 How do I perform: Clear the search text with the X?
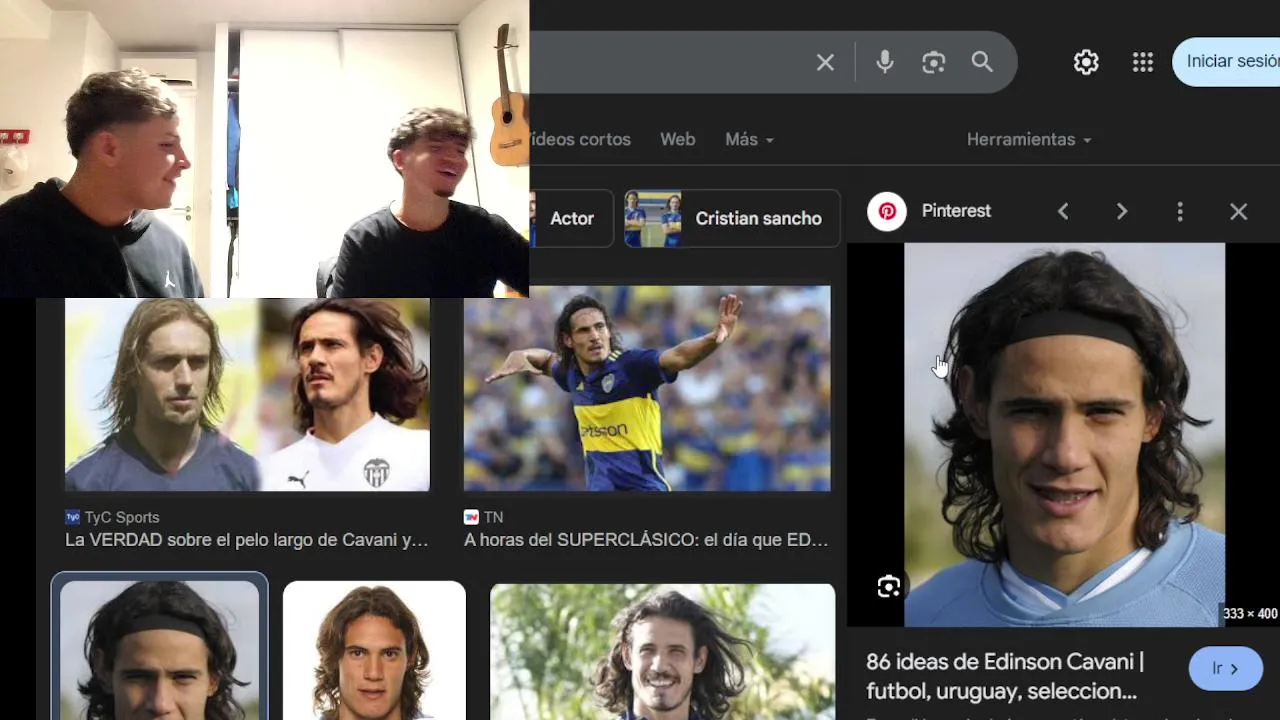(825, 62)
